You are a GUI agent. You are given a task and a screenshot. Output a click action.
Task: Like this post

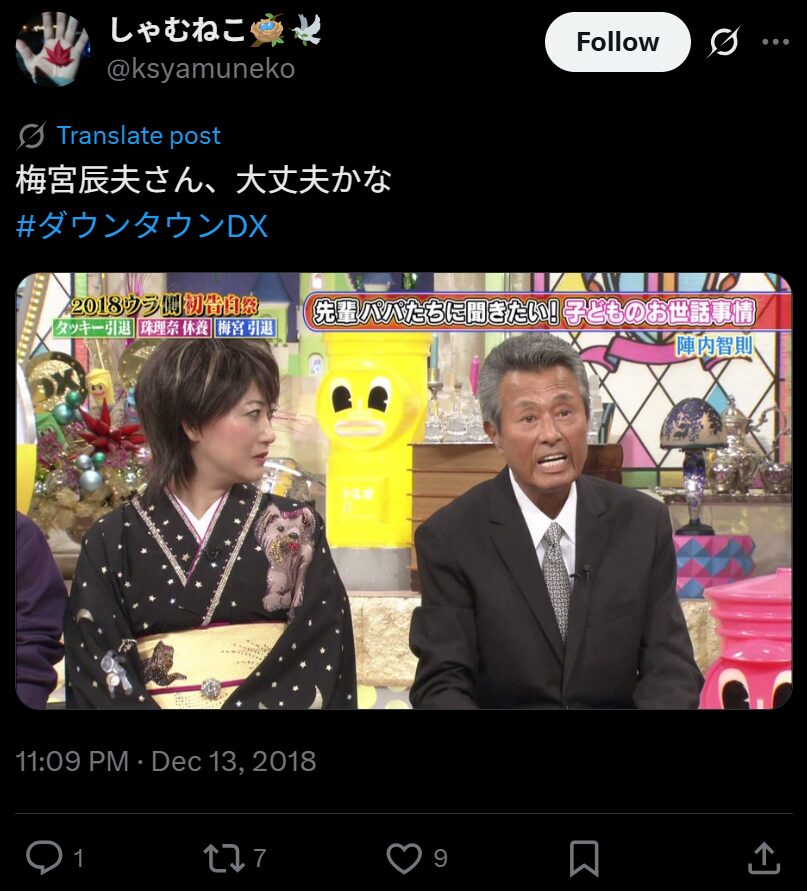point(404,857)
